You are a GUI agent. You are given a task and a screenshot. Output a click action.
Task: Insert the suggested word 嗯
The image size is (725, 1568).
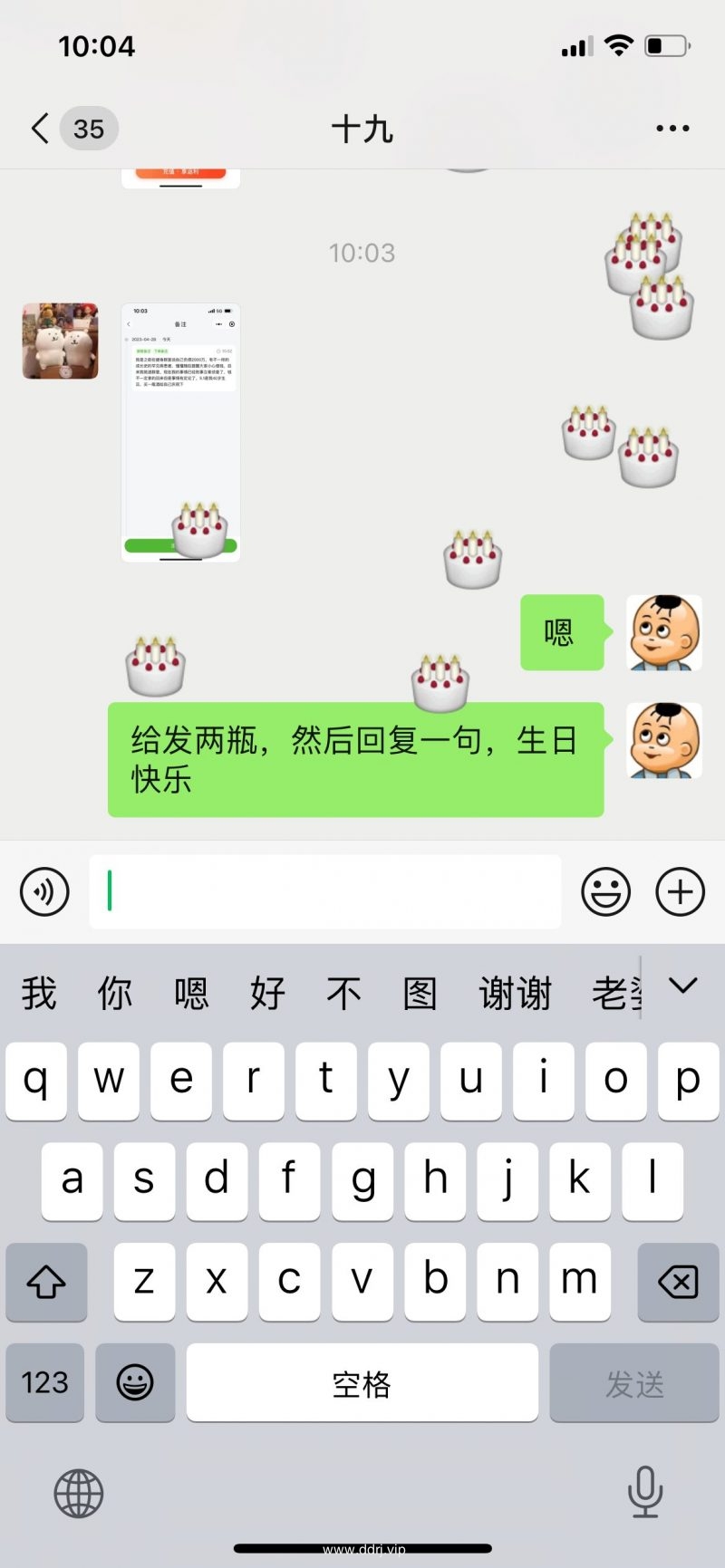click(x=191, y=994)
